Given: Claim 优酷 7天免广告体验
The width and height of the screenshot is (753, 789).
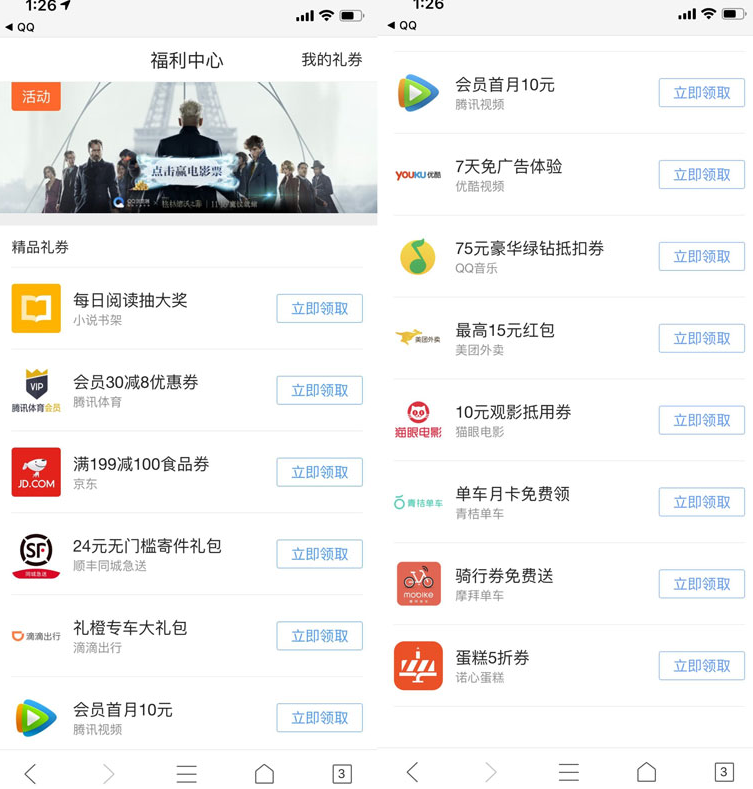Looking at the screenshot, I should (701, 175).
